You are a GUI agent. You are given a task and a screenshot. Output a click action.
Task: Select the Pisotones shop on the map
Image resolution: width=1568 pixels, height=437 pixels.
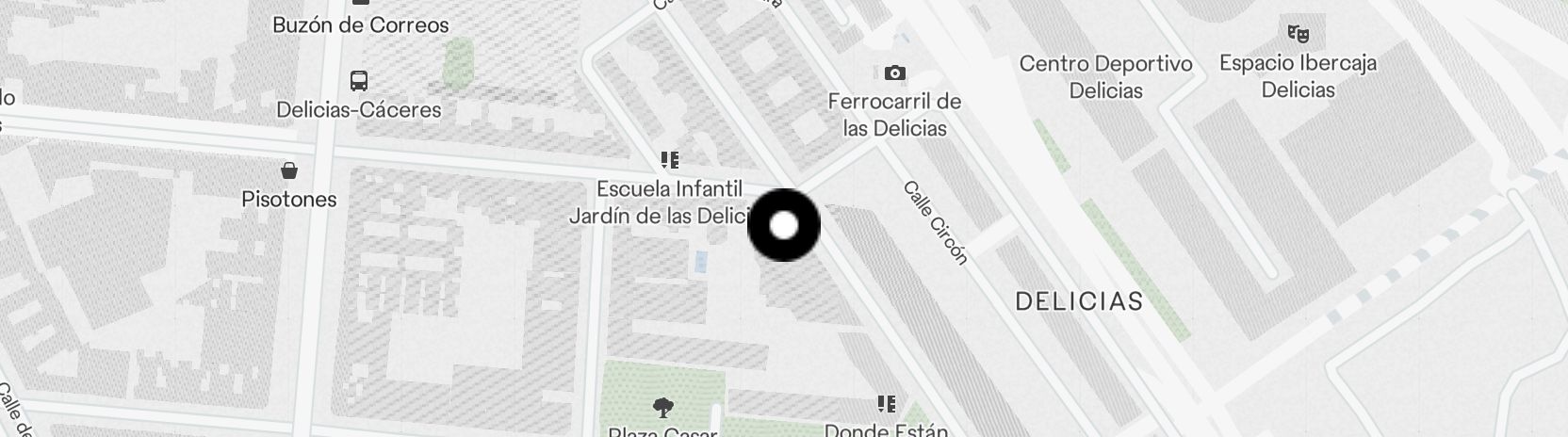tap(289, 170)
